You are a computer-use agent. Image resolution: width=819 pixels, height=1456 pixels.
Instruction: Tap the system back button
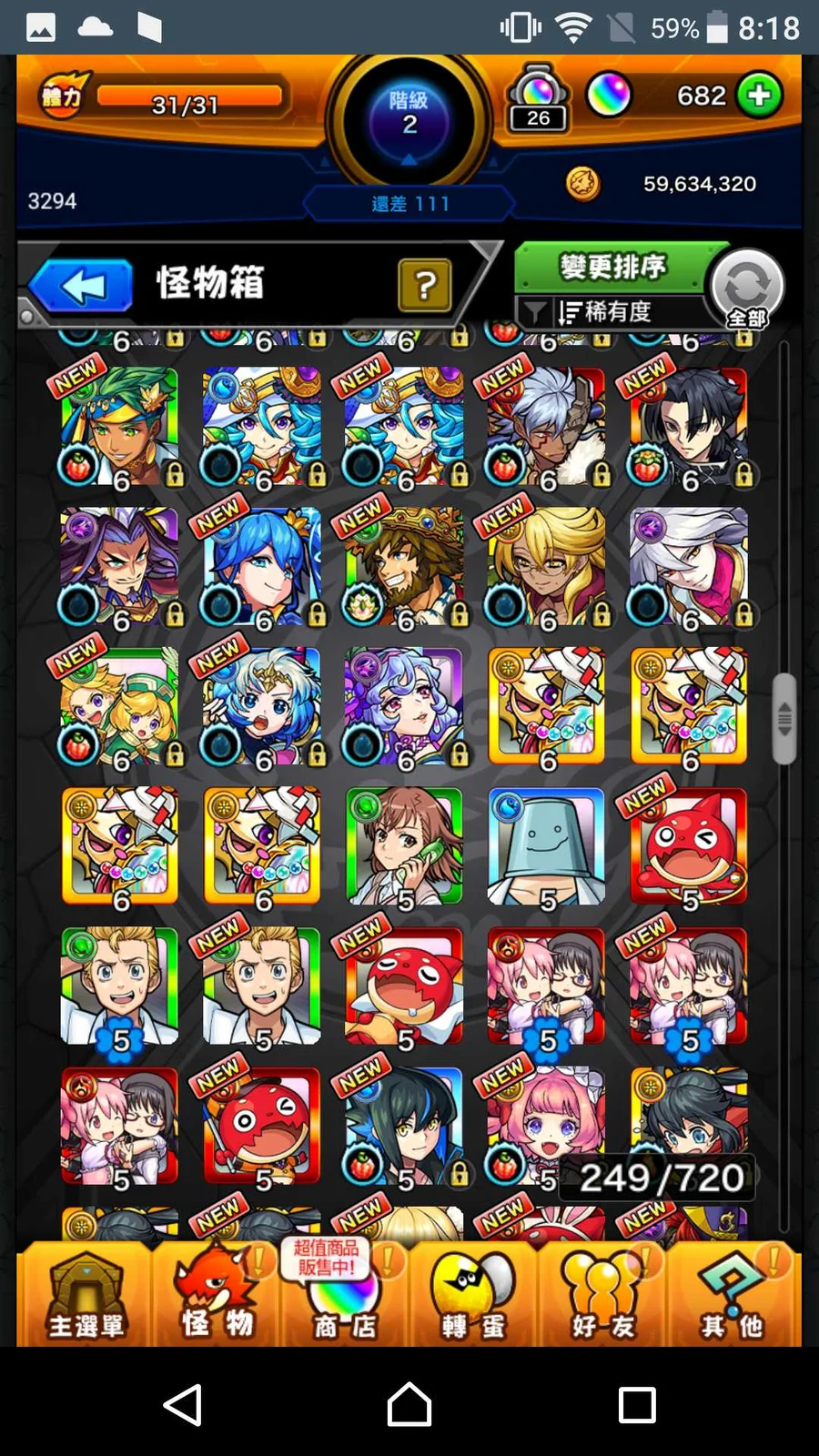coord(182,1404)
